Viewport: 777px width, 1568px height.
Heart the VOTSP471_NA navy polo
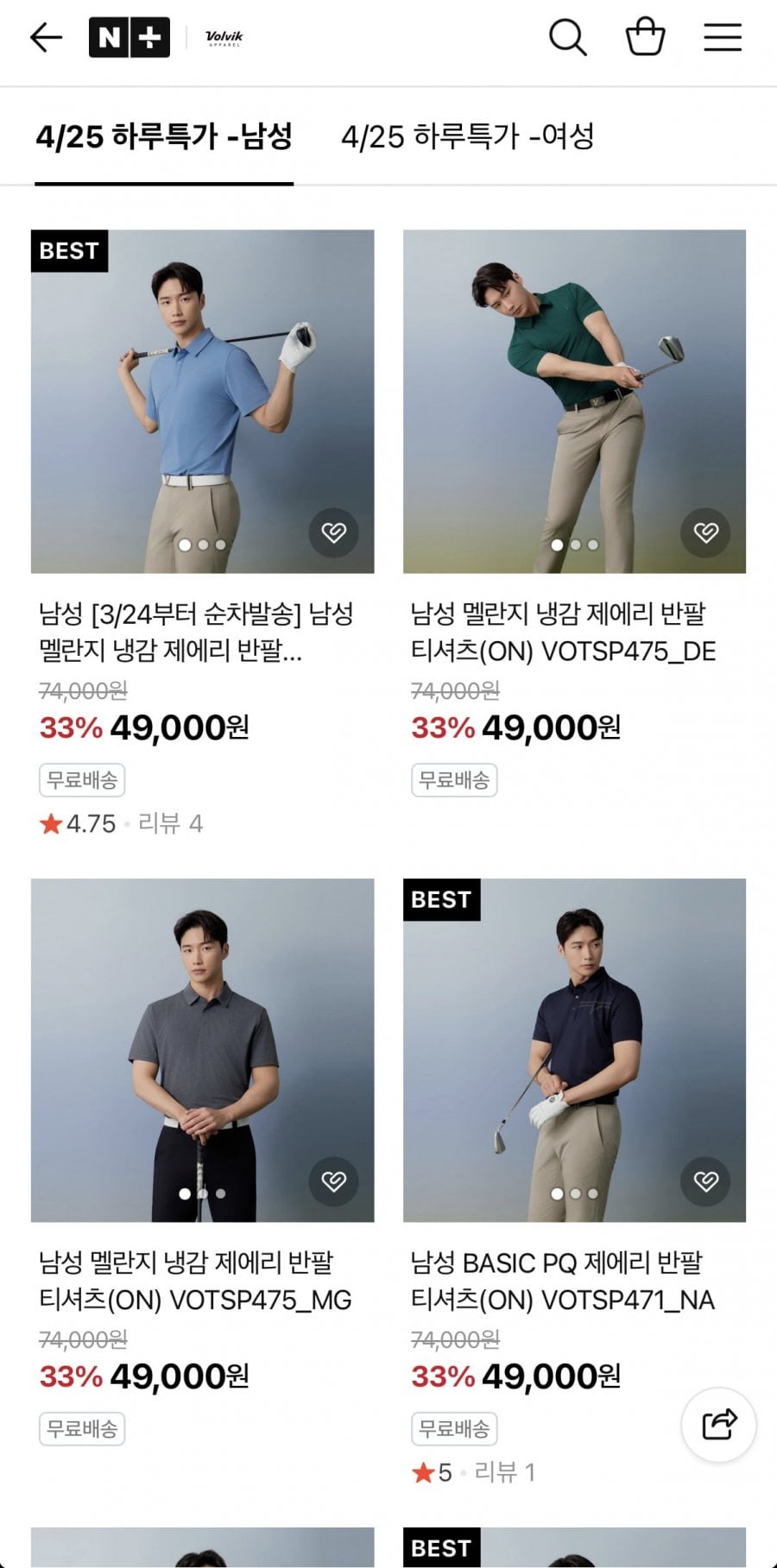pos(705,1181)
